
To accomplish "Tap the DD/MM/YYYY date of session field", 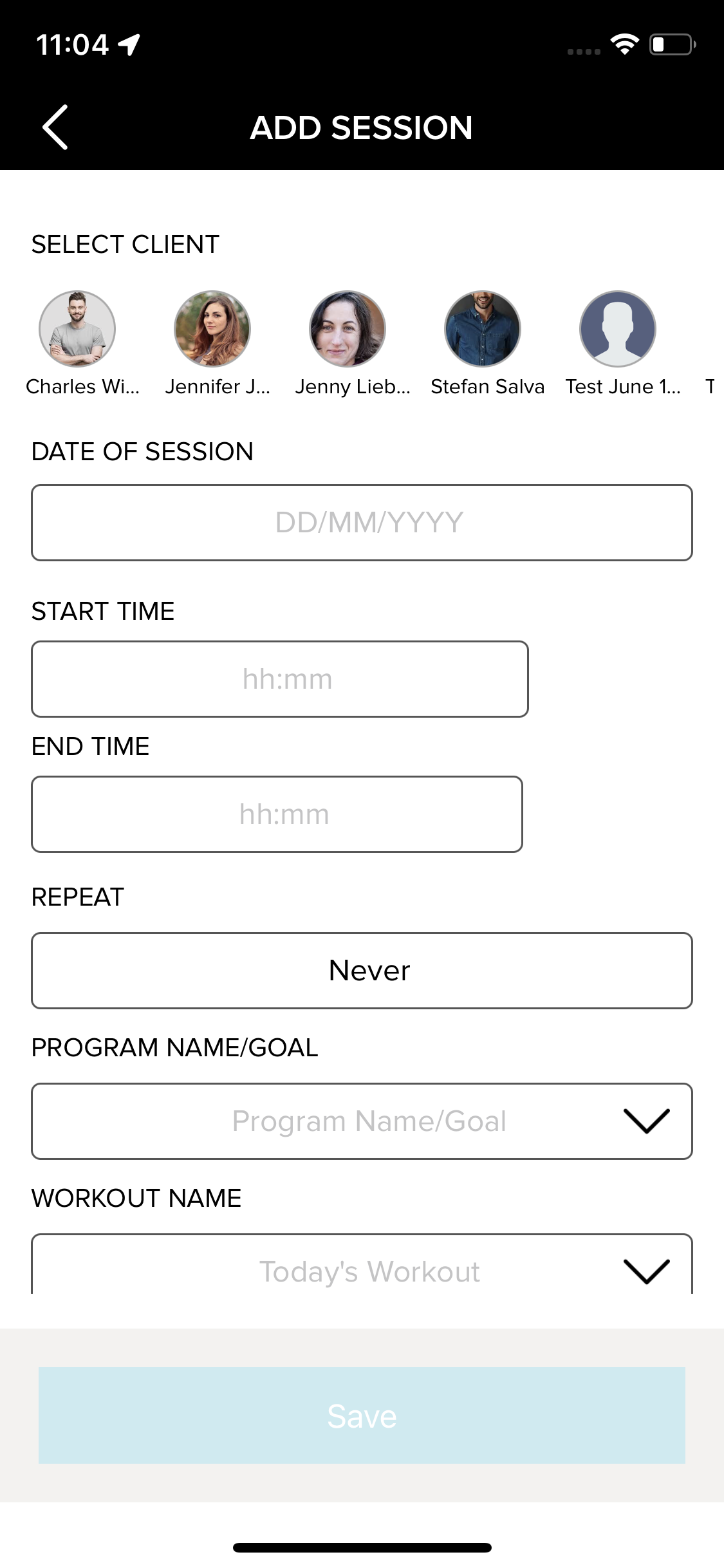I will (362, 523).
